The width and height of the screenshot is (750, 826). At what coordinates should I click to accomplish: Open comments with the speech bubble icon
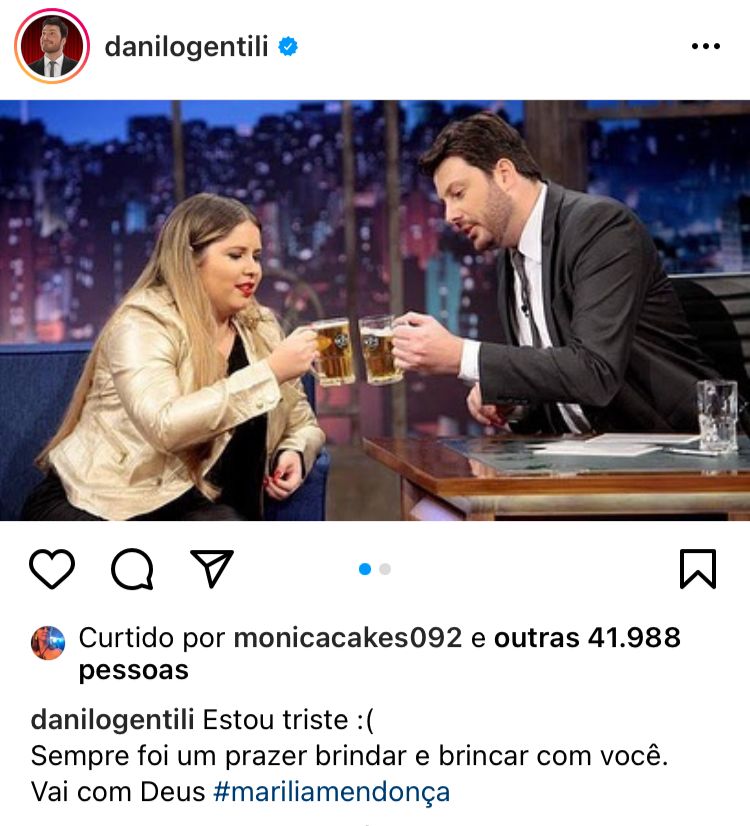point(132,569)
